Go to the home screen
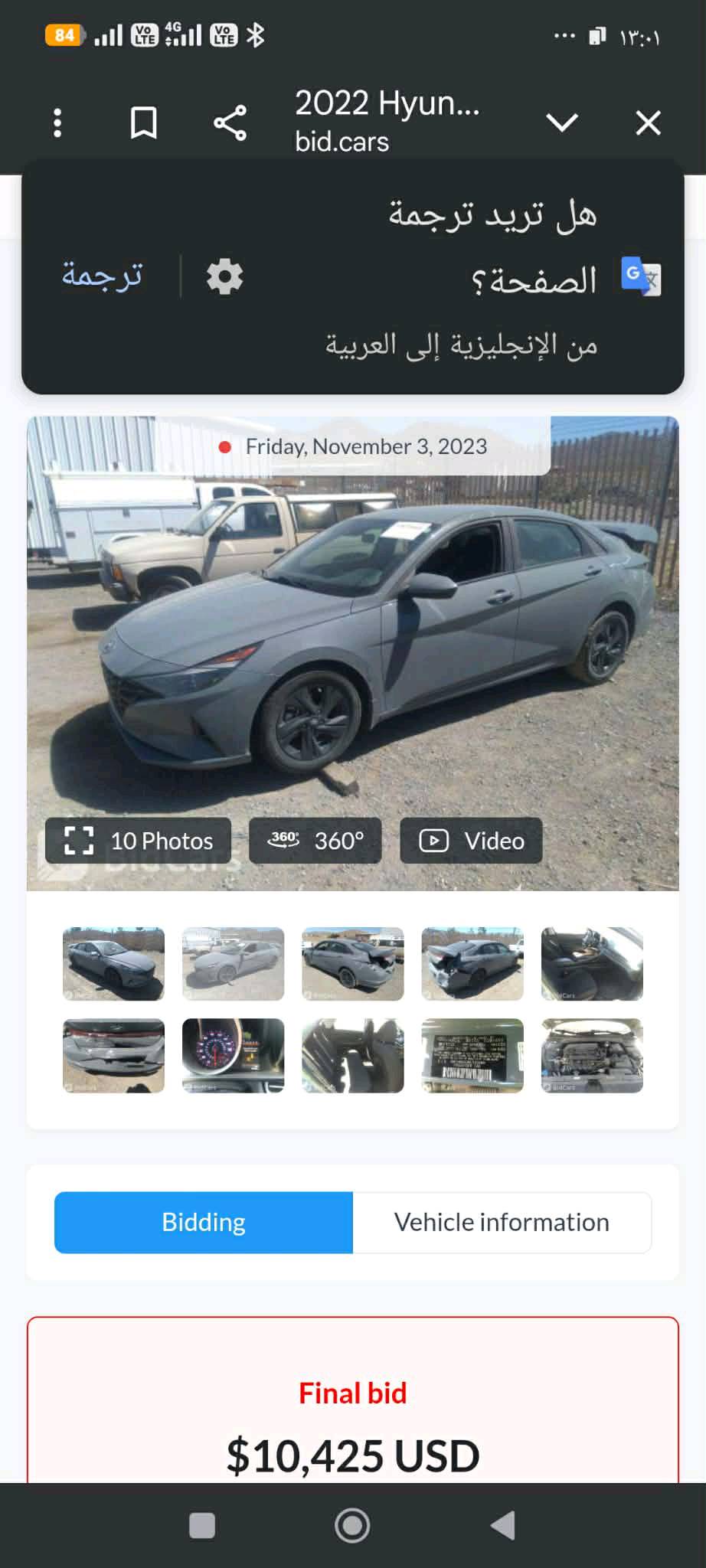706x1568 pixels. [x=352, y=1525]
